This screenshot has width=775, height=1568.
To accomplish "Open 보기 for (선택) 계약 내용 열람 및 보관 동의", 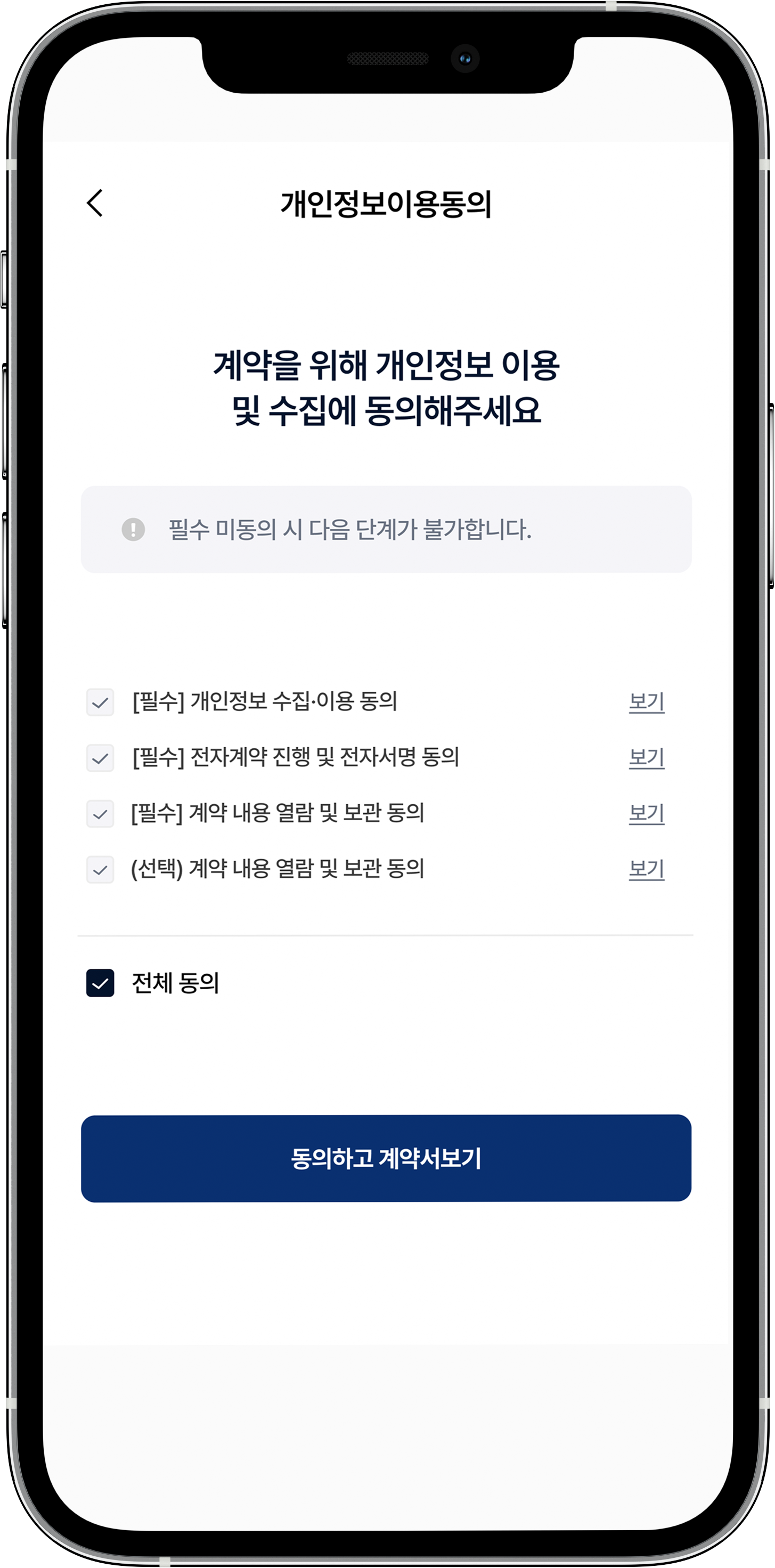I will pyautogui.click(x=646, y=869).
